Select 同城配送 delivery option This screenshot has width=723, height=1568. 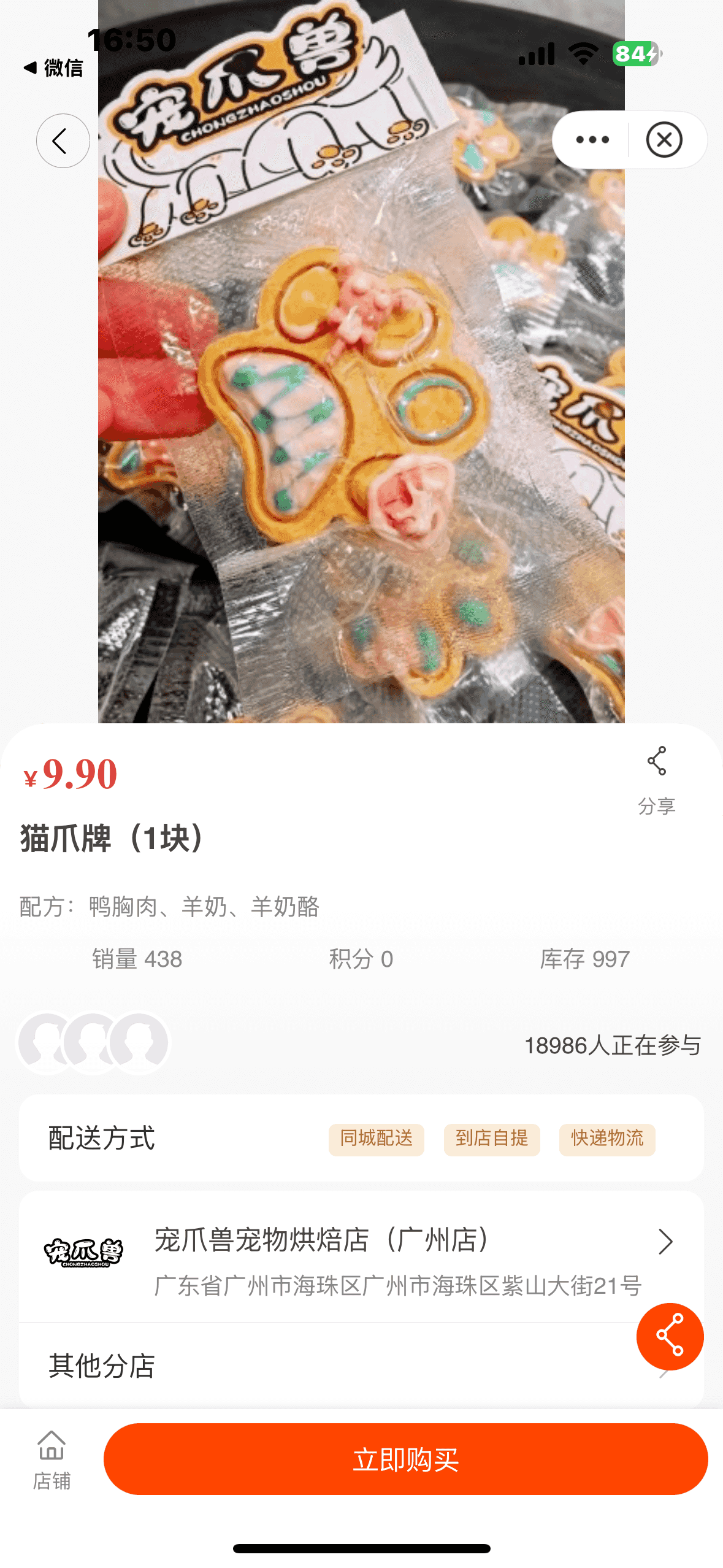pos(377,1139)
